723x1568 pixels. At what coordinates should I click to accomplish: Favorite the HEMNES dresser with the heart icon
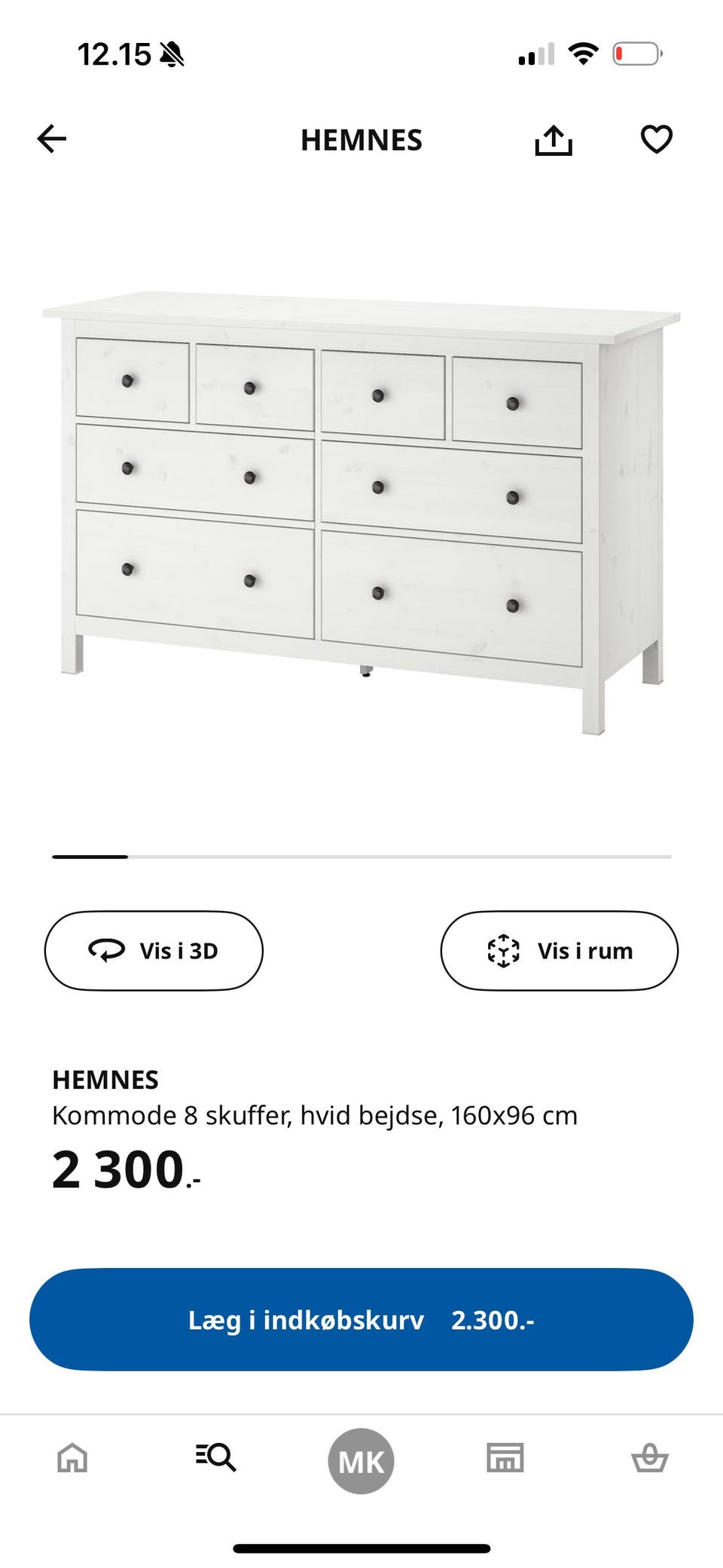pos(655,139)
